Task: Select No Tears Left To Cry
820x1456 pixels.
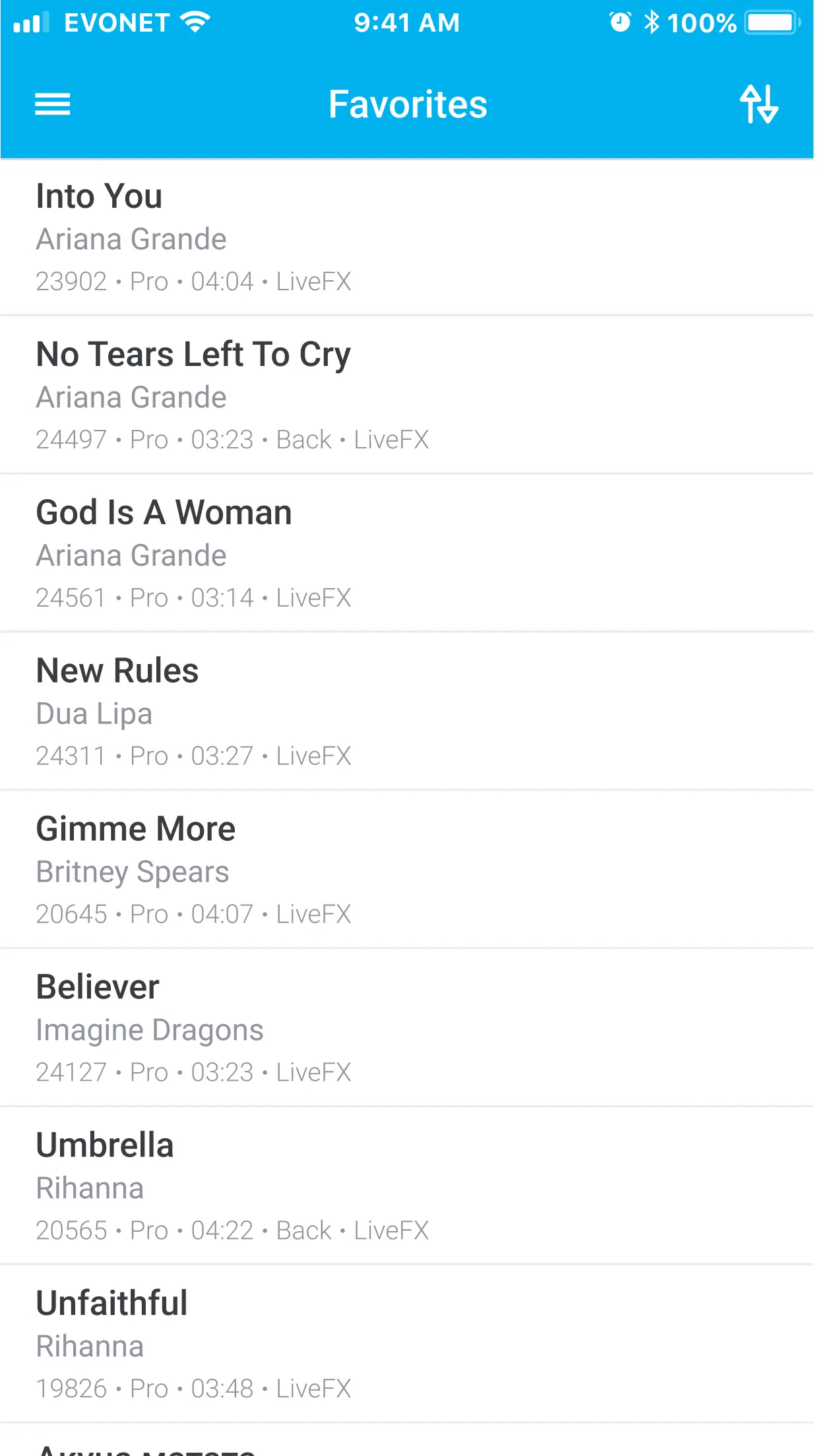Action: (410, 395)
